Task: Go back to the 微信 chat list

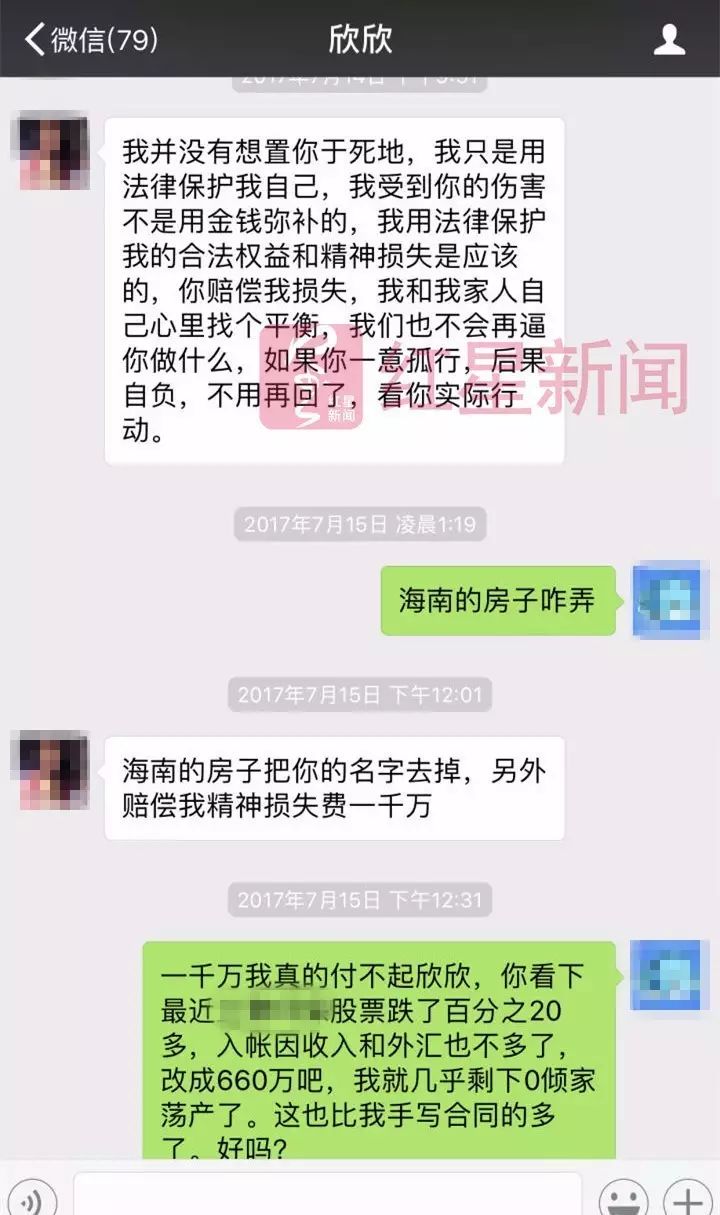Action: tap(90, 40)
